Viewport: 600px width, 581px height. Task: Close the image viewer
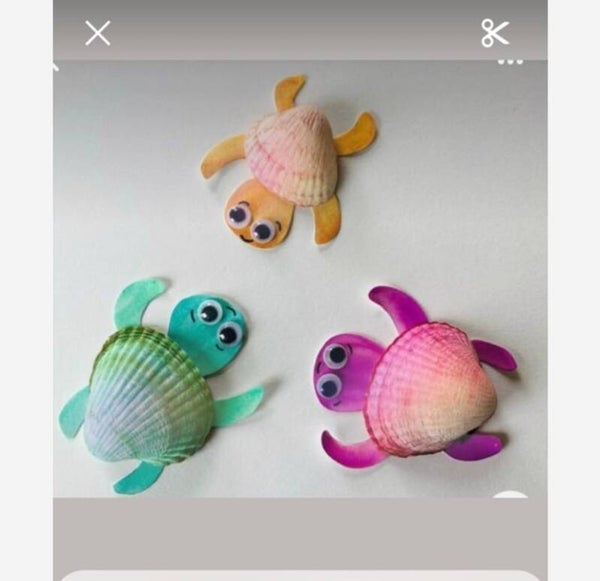97,33
